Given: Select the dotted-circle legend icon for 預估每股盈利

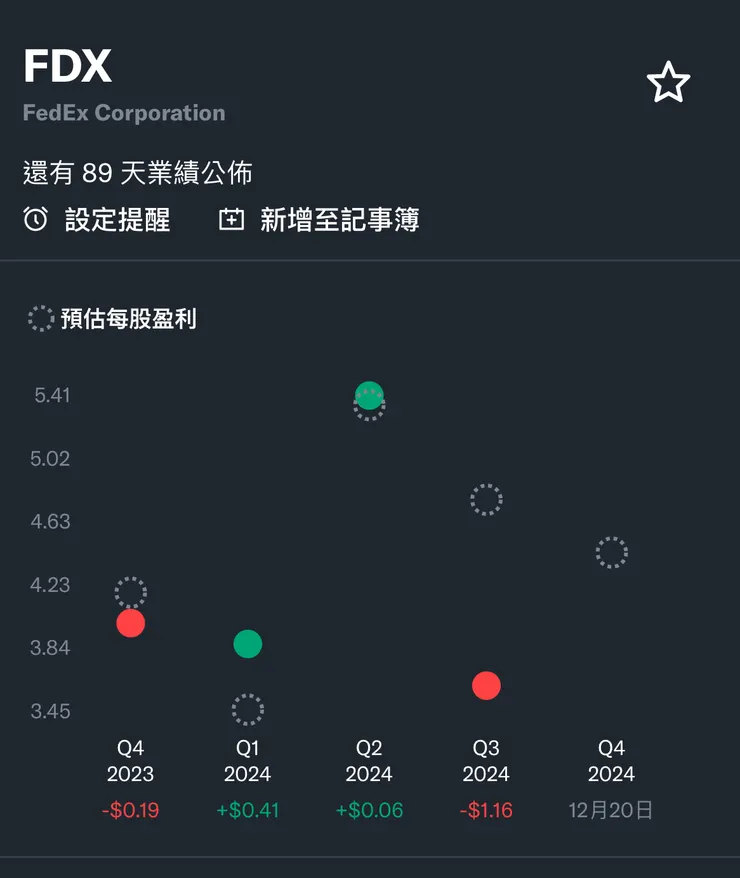Looking at the screenshot, I should pos(42,318).
